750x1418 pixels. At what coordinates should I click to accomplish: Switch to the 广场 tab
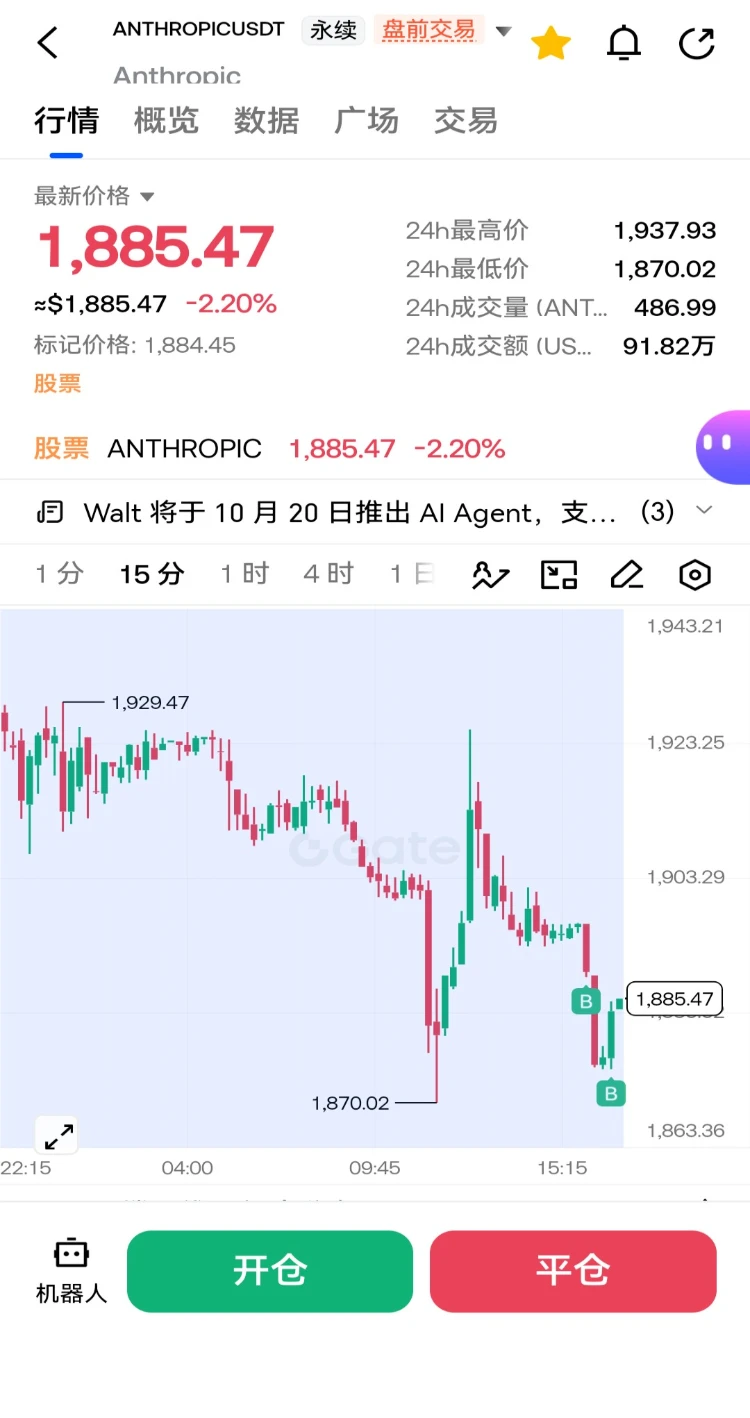tap(366, 121)
